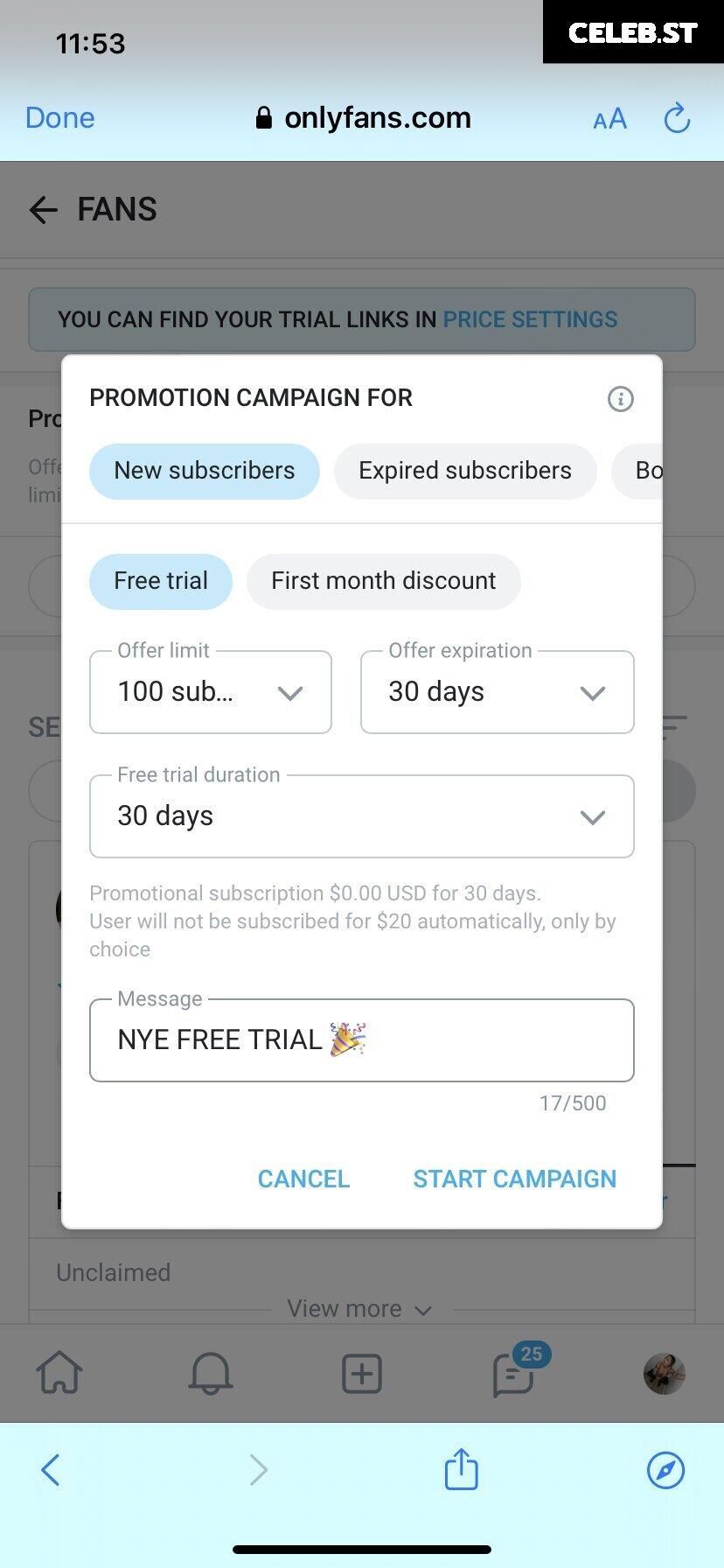
Task: Expand the Free trial duration dropdown
Action: coord(362,816)
